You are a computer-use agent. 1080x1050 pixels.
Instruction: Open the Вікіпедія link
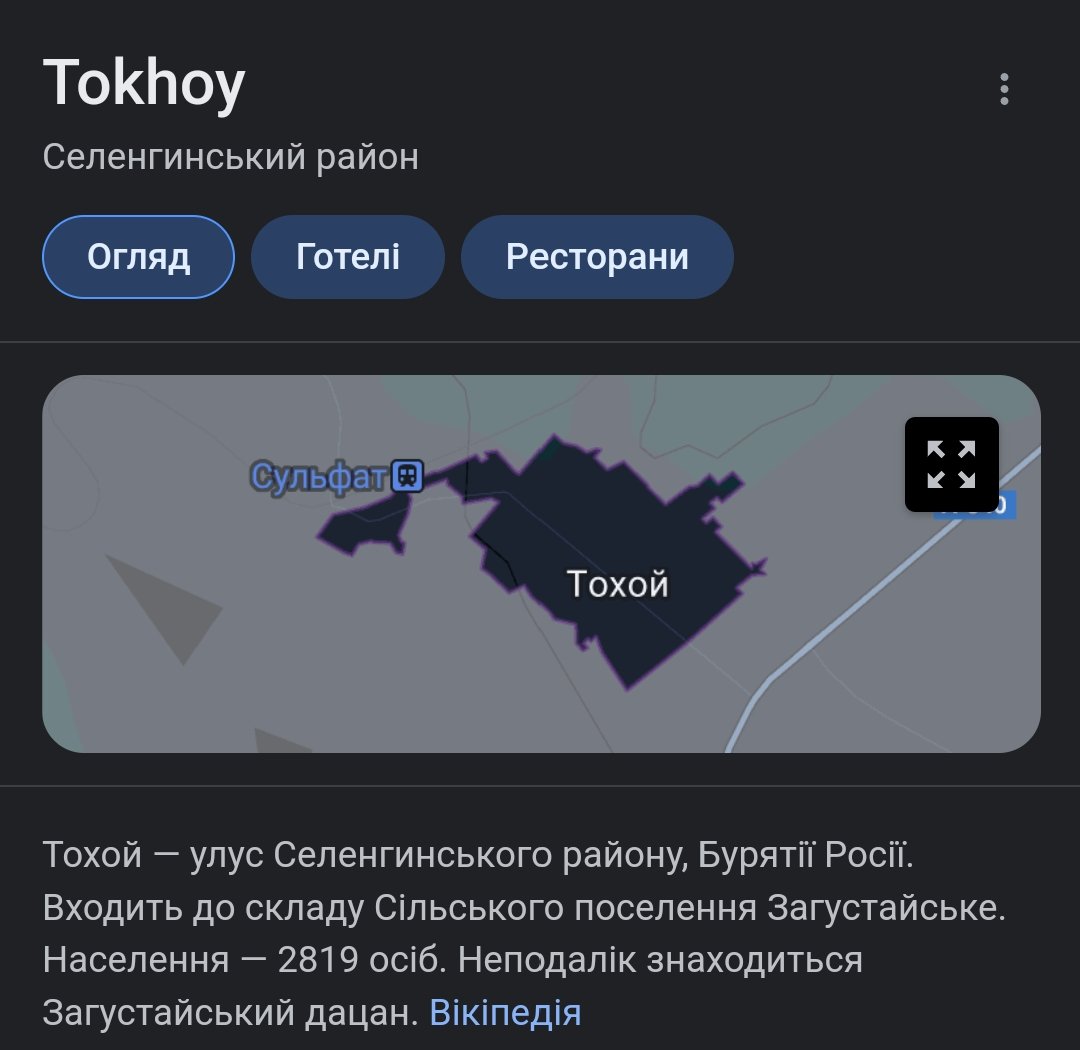[x=505, y=1013]
